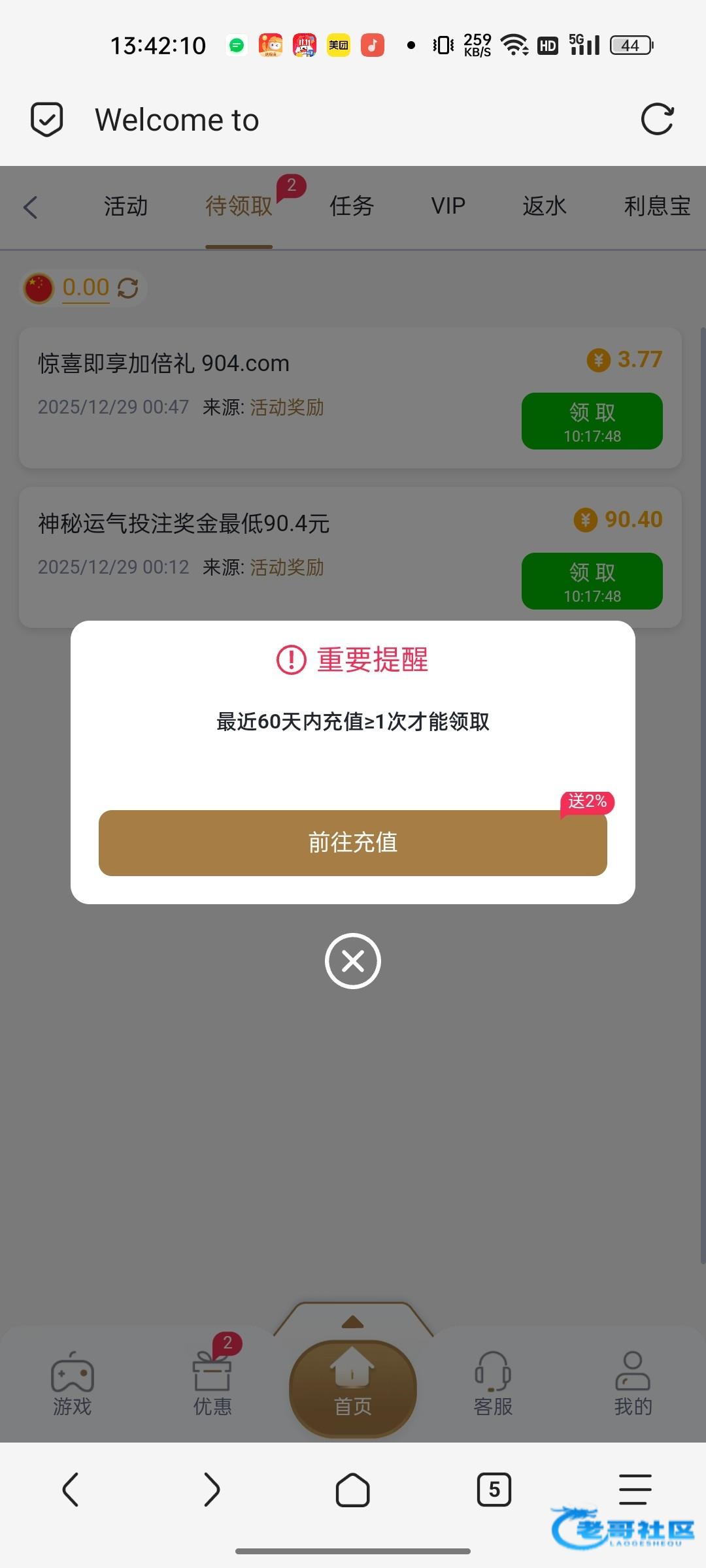Tap the site security shield icon
706x1568 pixels.
47,120
